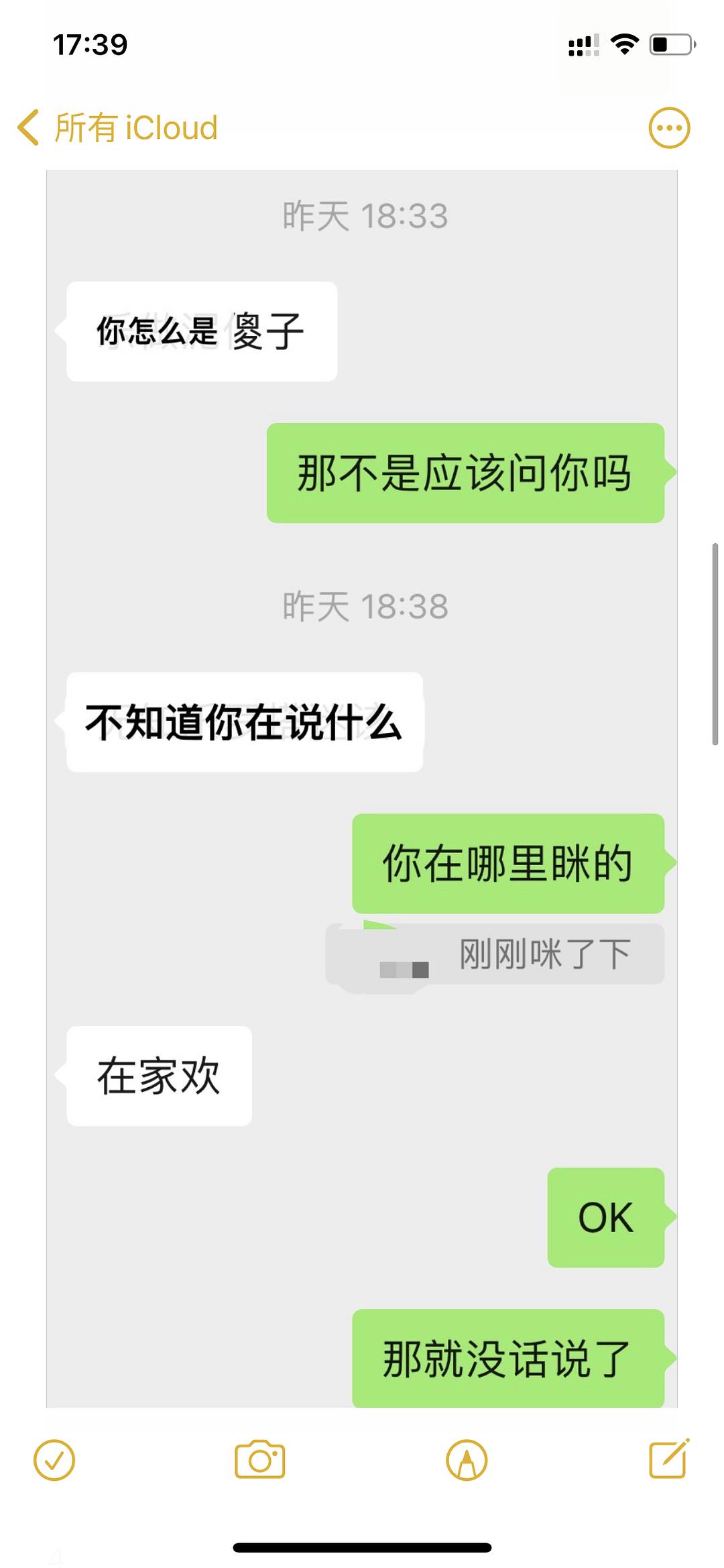This screenshot has width=724, height=1568.
Task: Go back to 所有 iCloud notes
Action: (x=118, y=127)
